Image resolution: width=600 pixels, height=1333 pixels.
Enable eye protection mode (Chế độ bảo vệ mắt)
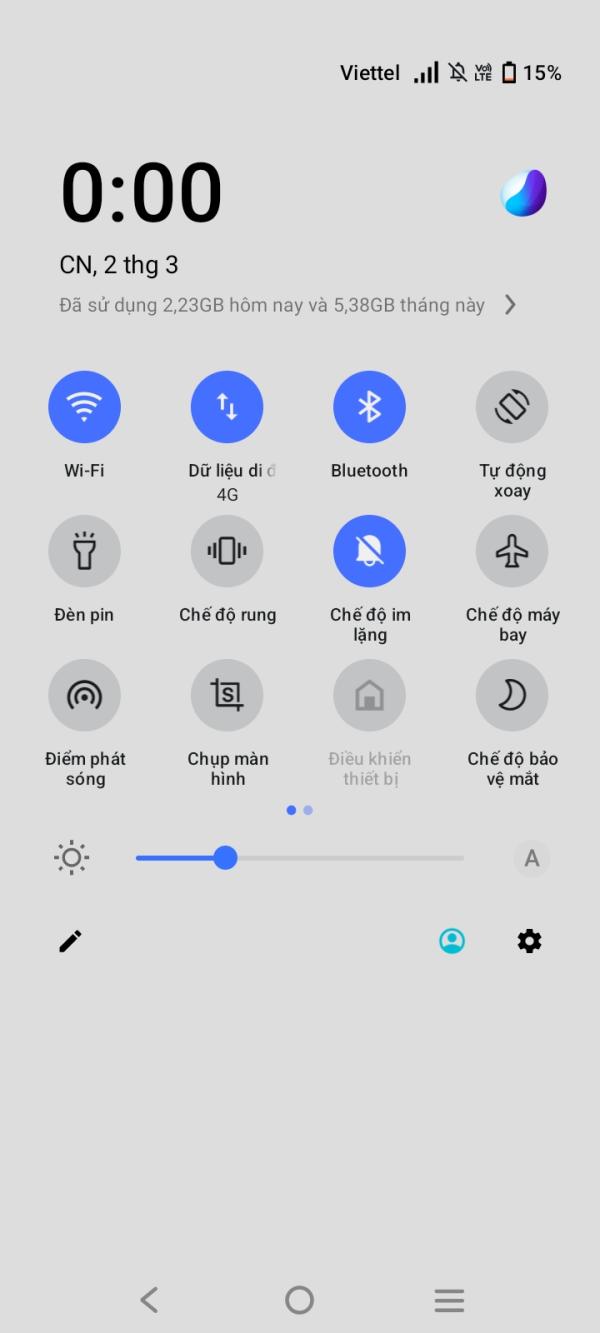(512, 695)
